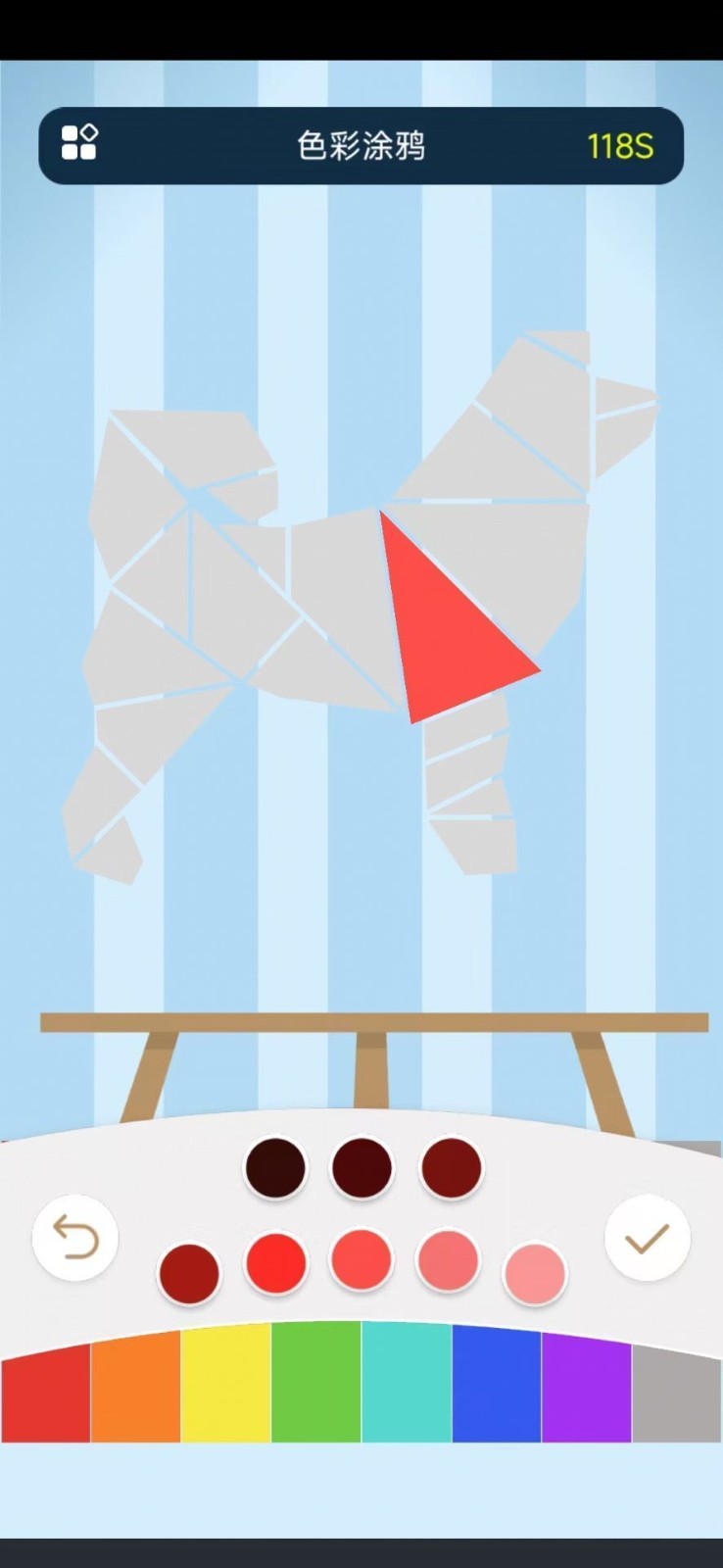Viewport: 723px width, 1568px height.
Task: Open the grid menu icon
Action: 79,143
